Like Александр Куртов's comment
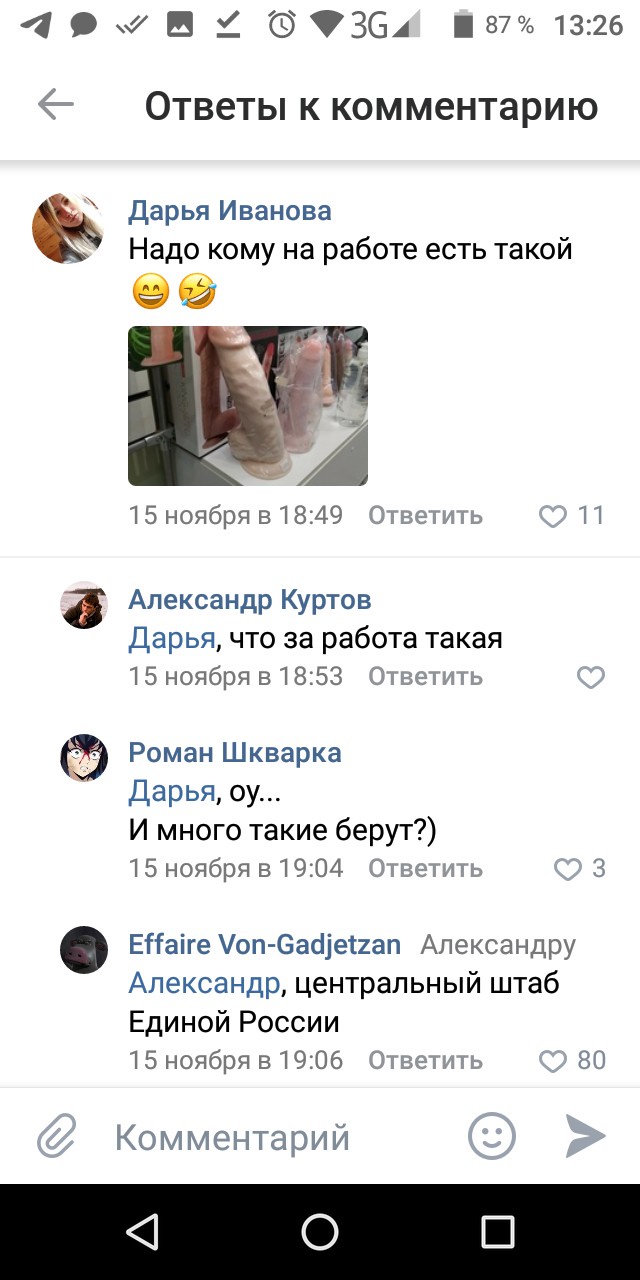 click(x=591, y=677)
